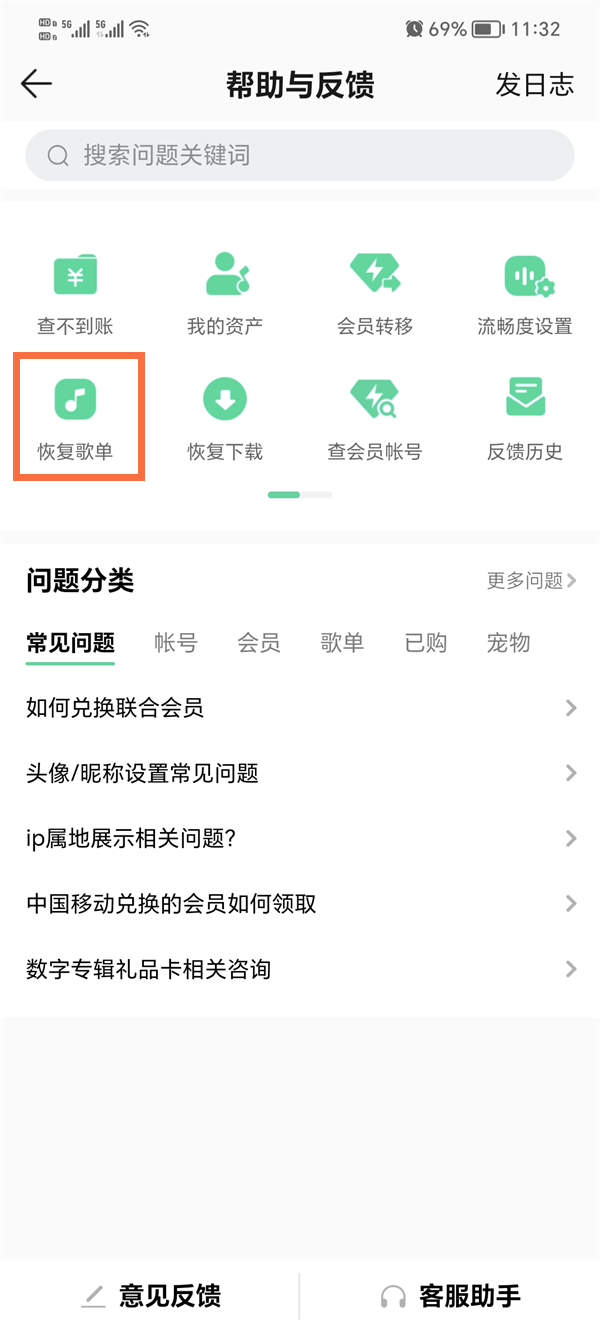Open 查不到账 shortcut

[75, 294]
